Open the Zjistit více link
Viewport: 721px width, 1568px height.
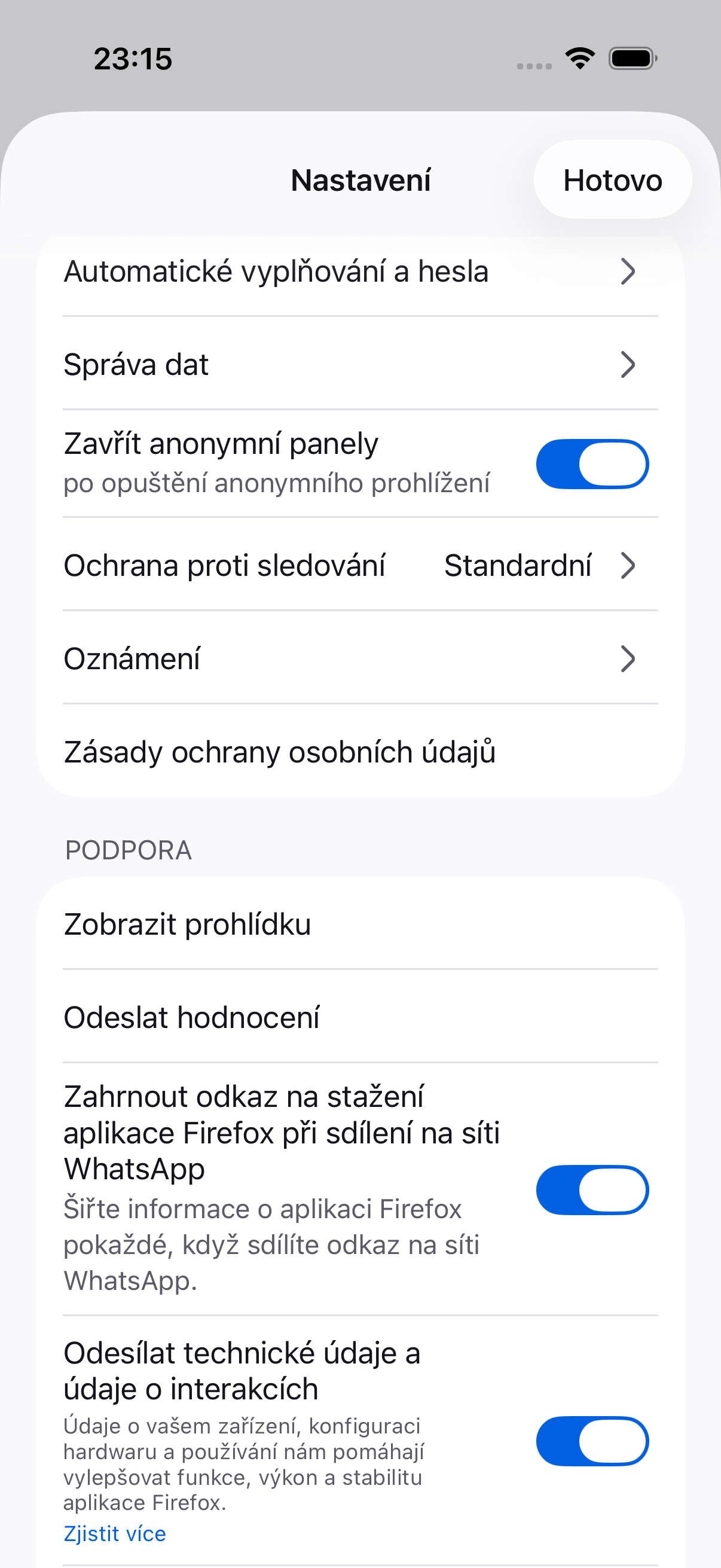coord(114,1533)
